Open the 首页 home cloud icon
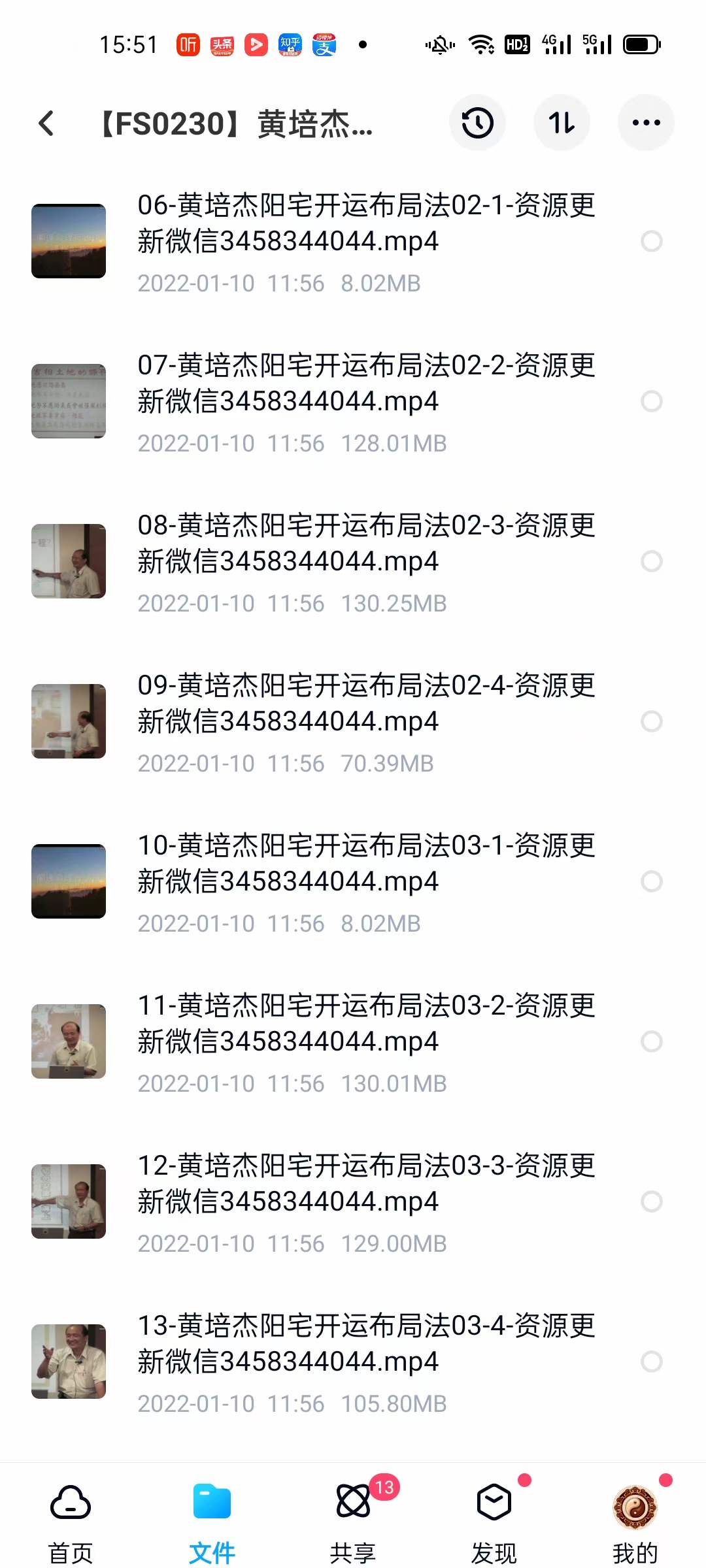This screenshot has width=706, height=1568. coord(70,1503)
